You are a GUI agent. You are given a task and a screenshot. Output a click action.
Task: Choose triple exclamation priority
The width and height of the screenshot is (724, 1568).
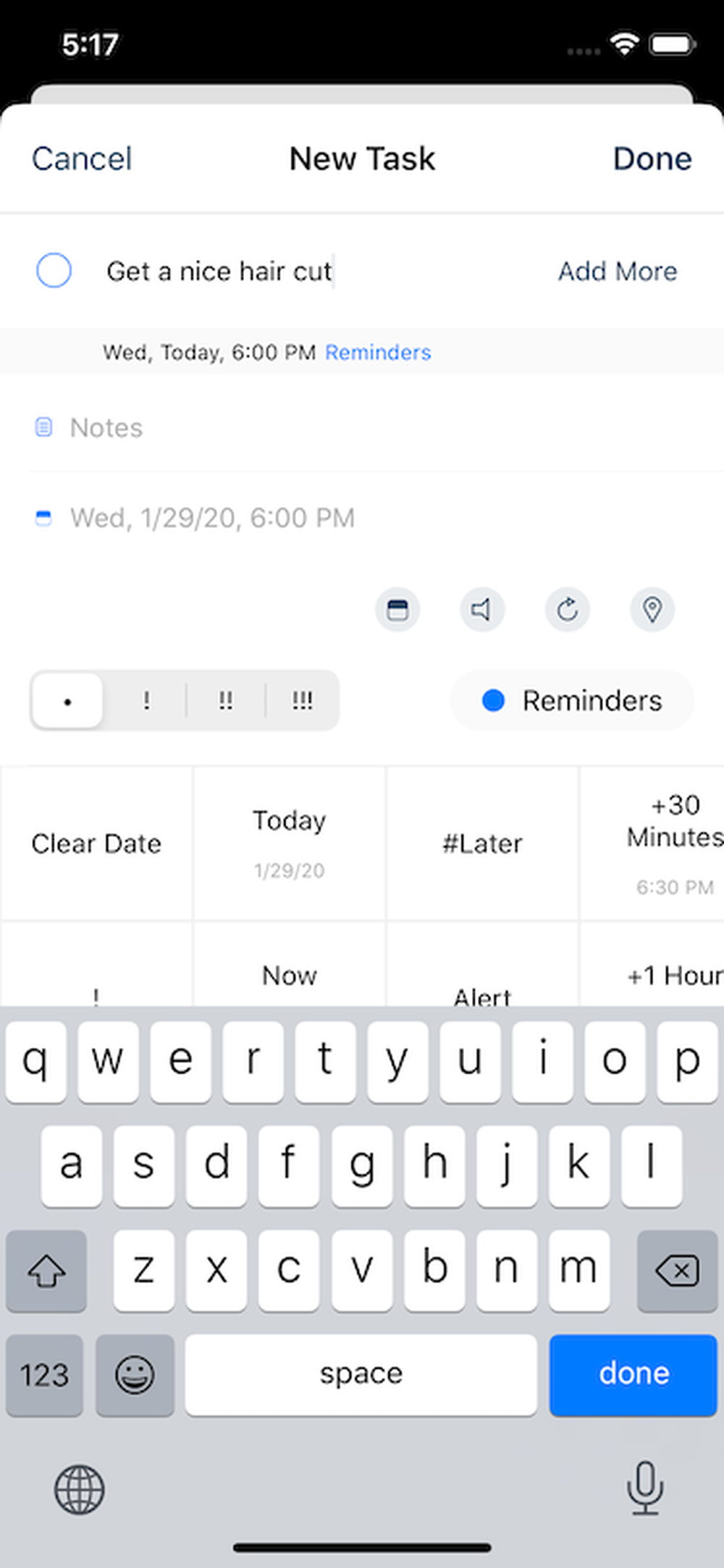(303, 700)
